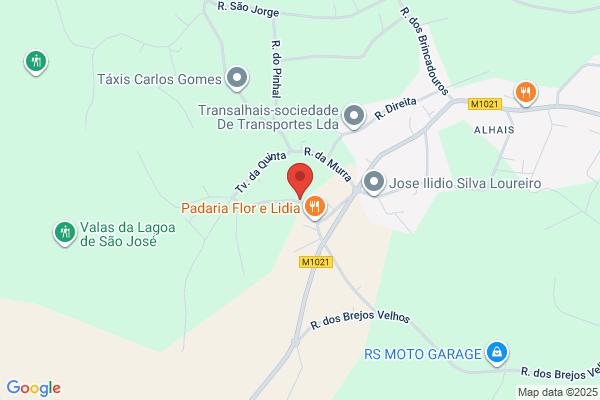Open Valas da Lagoa de São José marker

(65, 233)
